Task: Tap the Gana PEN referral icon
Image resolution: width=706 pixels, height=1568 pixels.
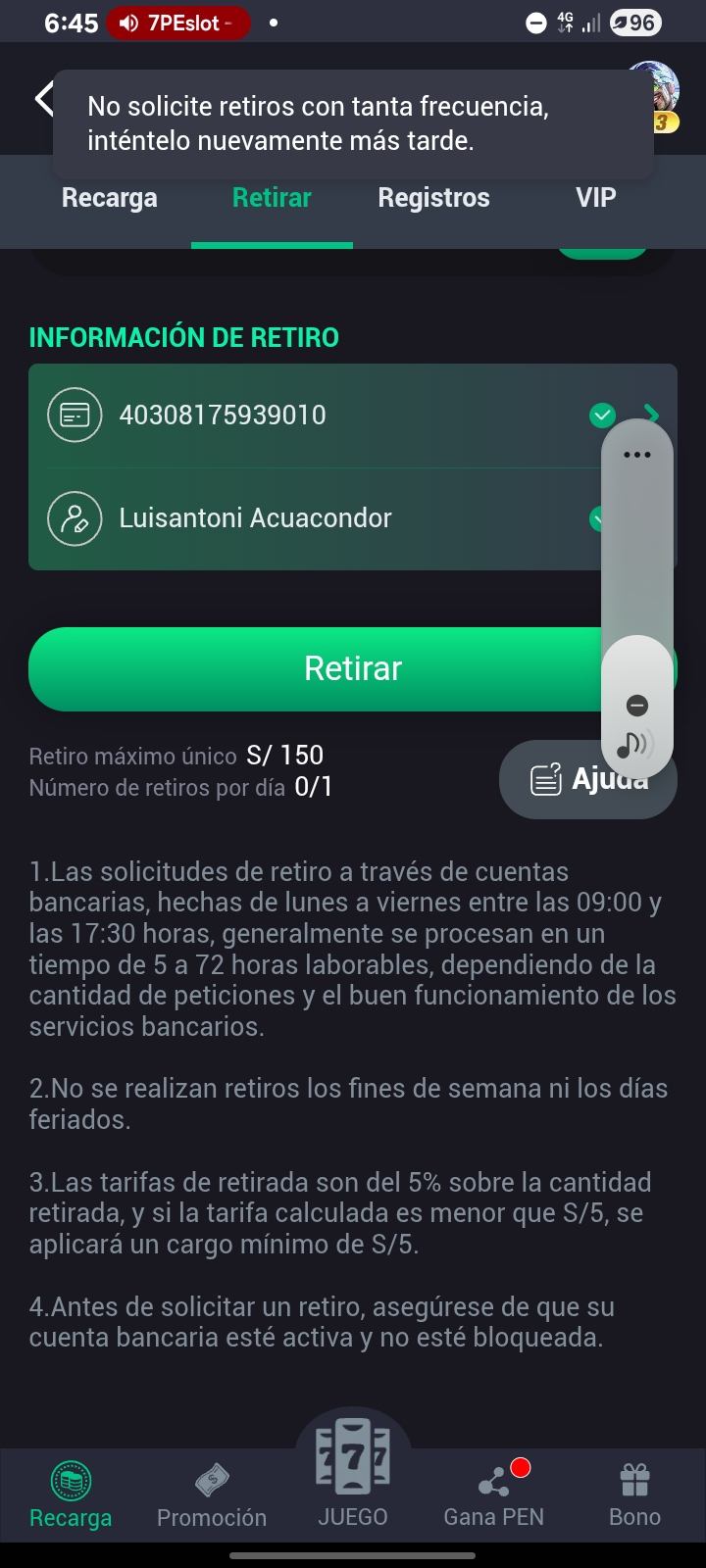Action: point(493,1480)
